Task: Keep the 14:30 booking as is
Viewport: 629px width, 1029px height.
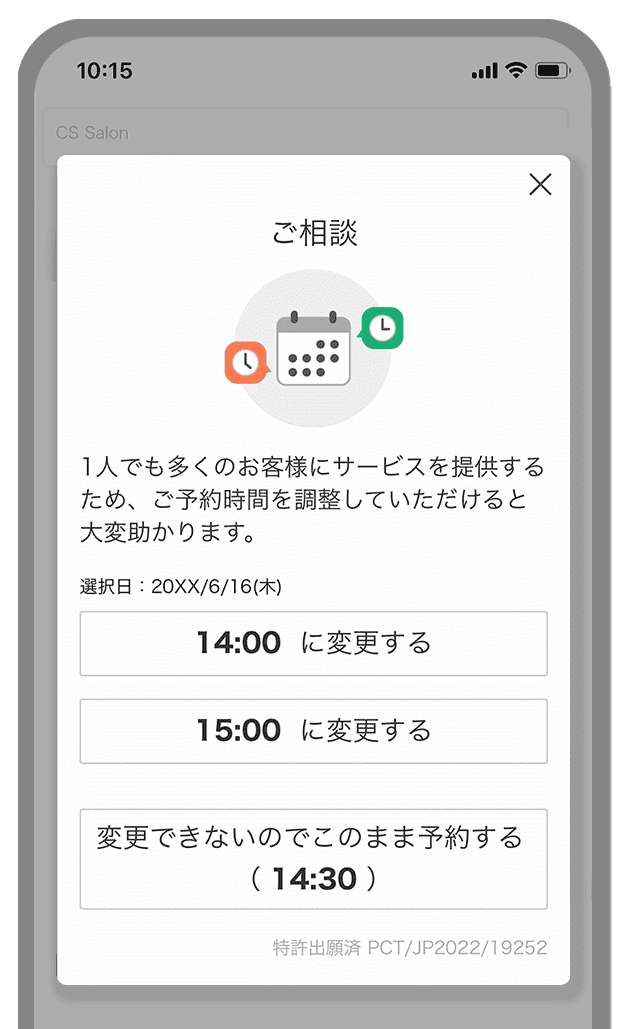Action: coord(313,858)
